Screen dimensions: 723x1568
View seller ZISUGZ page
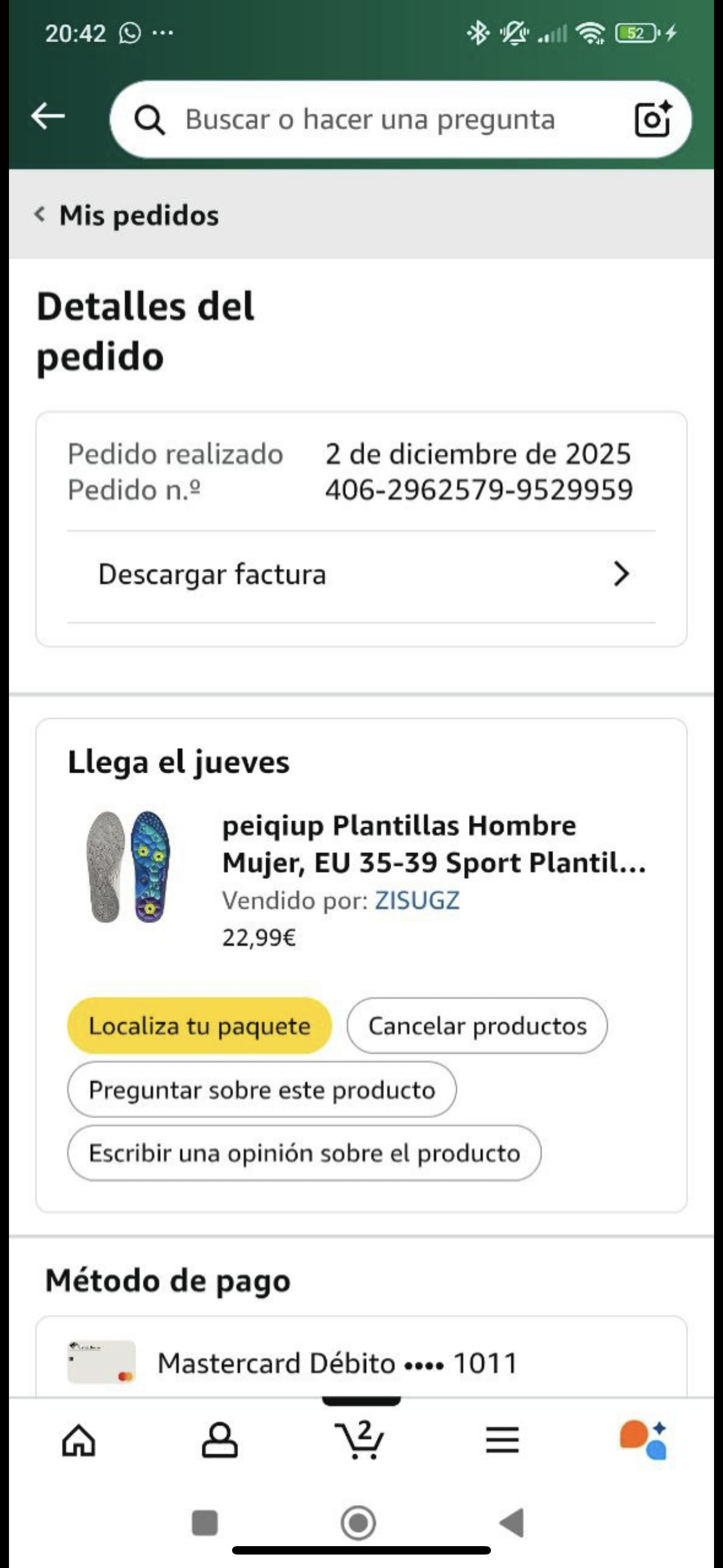click(417, 900)
